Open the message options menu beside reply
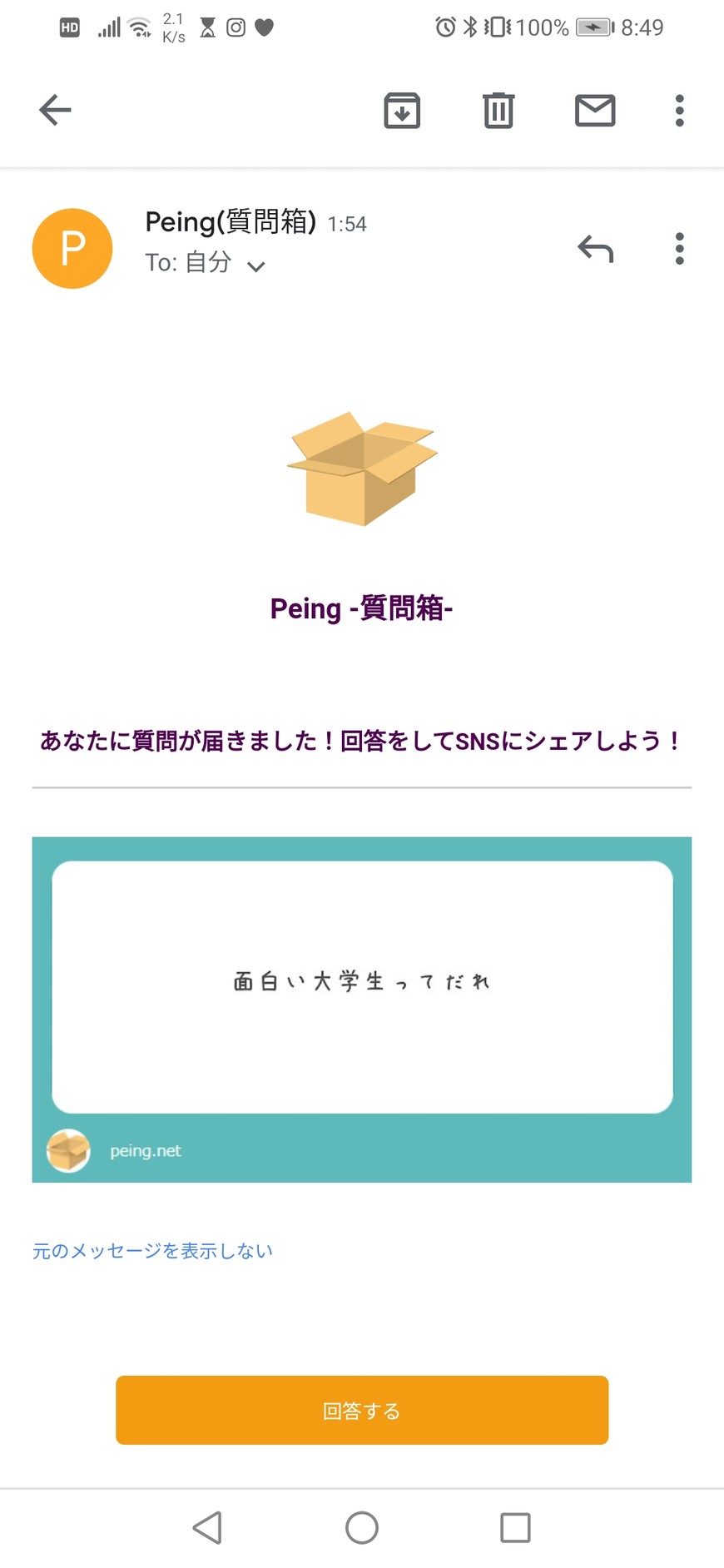 (x=679, y=249)
